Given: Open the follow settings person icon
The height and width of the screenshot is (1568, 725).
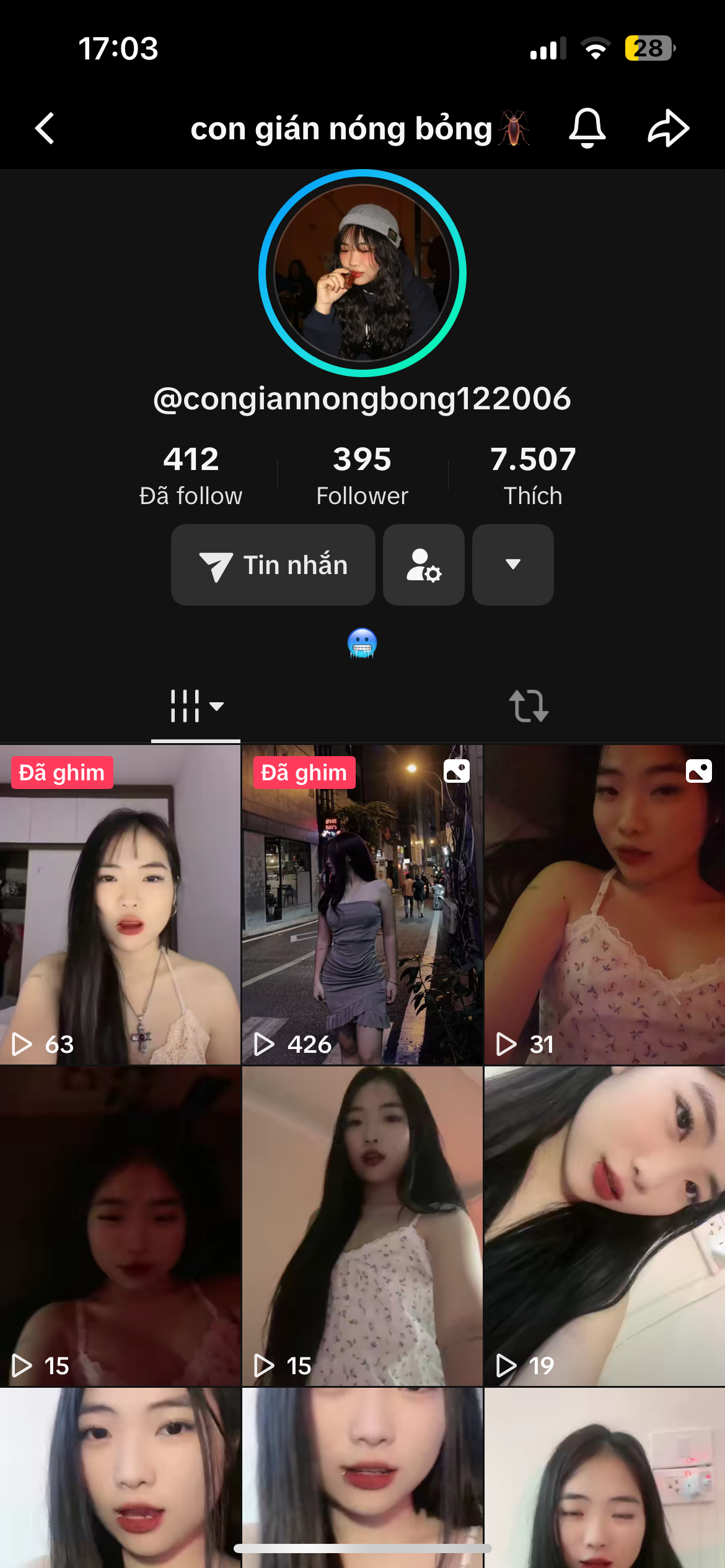Looking at the screenshot, I should coord(424,565).
